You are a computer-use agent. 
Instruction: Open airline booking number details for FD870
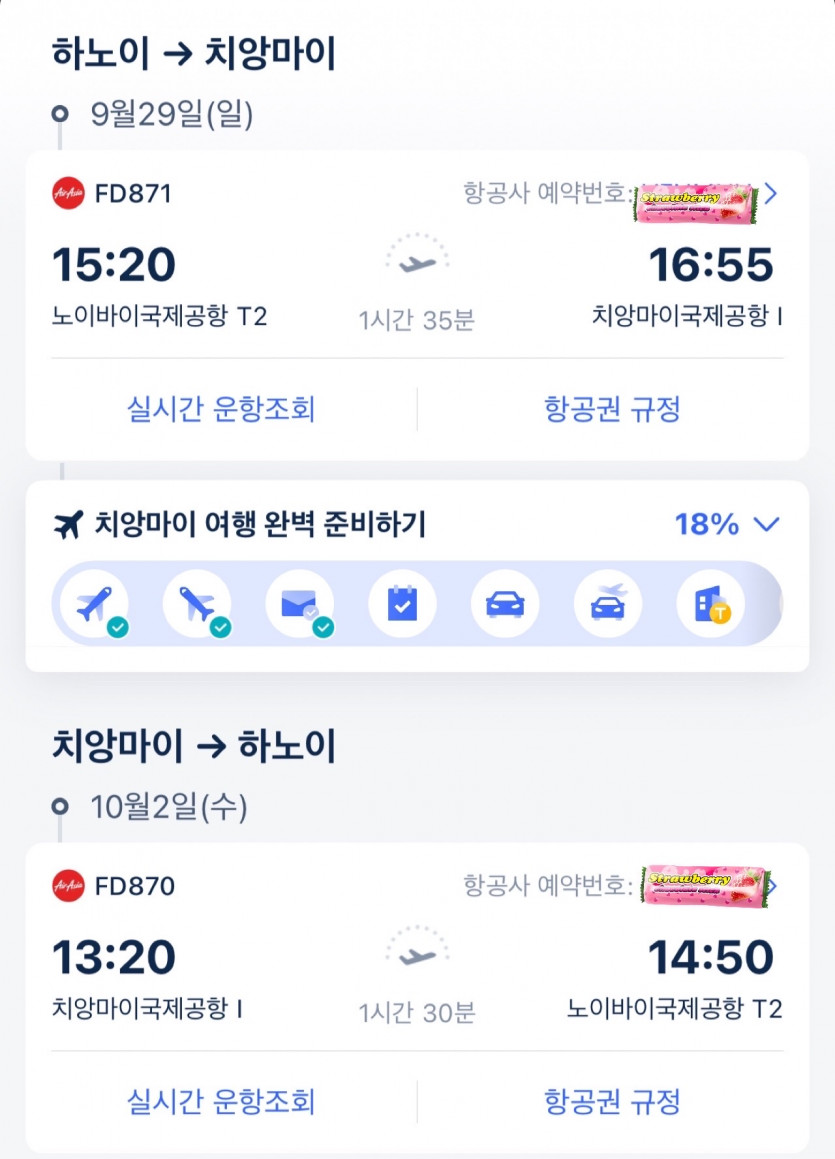(x=770, y=885)
